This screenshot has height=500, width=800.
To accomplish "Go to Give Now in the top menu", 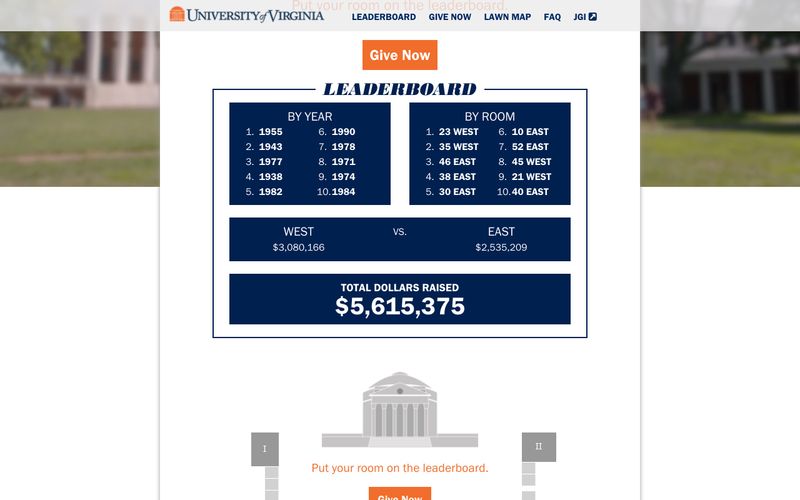I will (x=450, y=17).
